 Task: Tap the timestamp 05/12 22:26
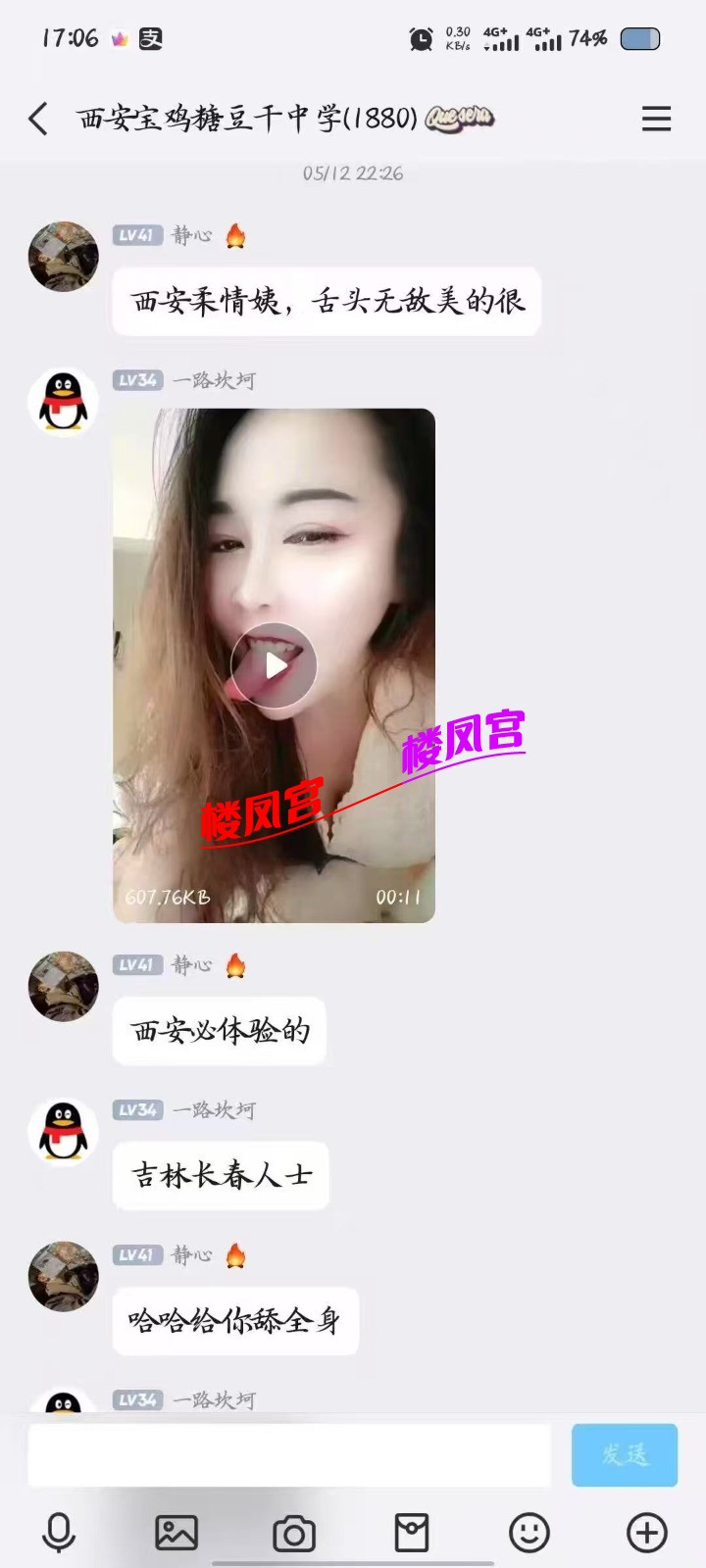(x=353, y=174)
